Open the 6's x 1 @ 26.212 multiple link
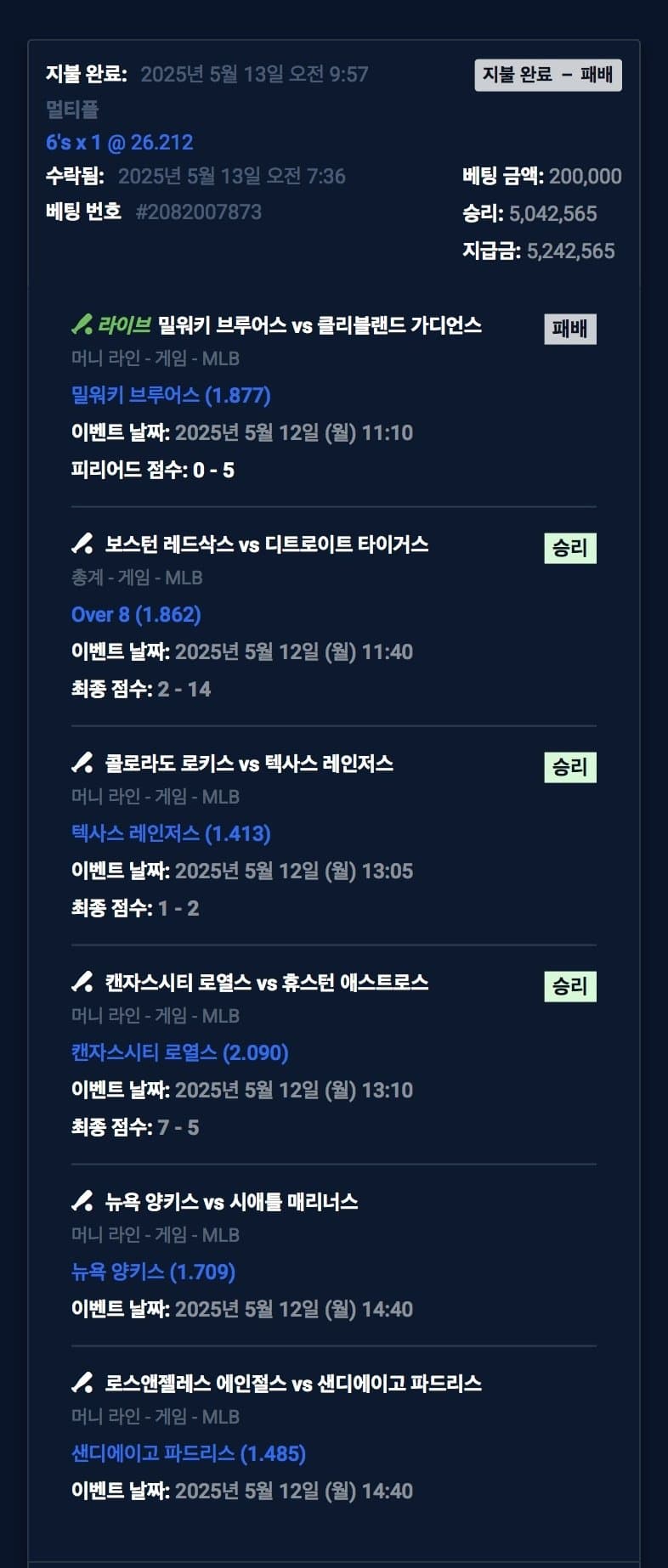 (x=119, y=142)
